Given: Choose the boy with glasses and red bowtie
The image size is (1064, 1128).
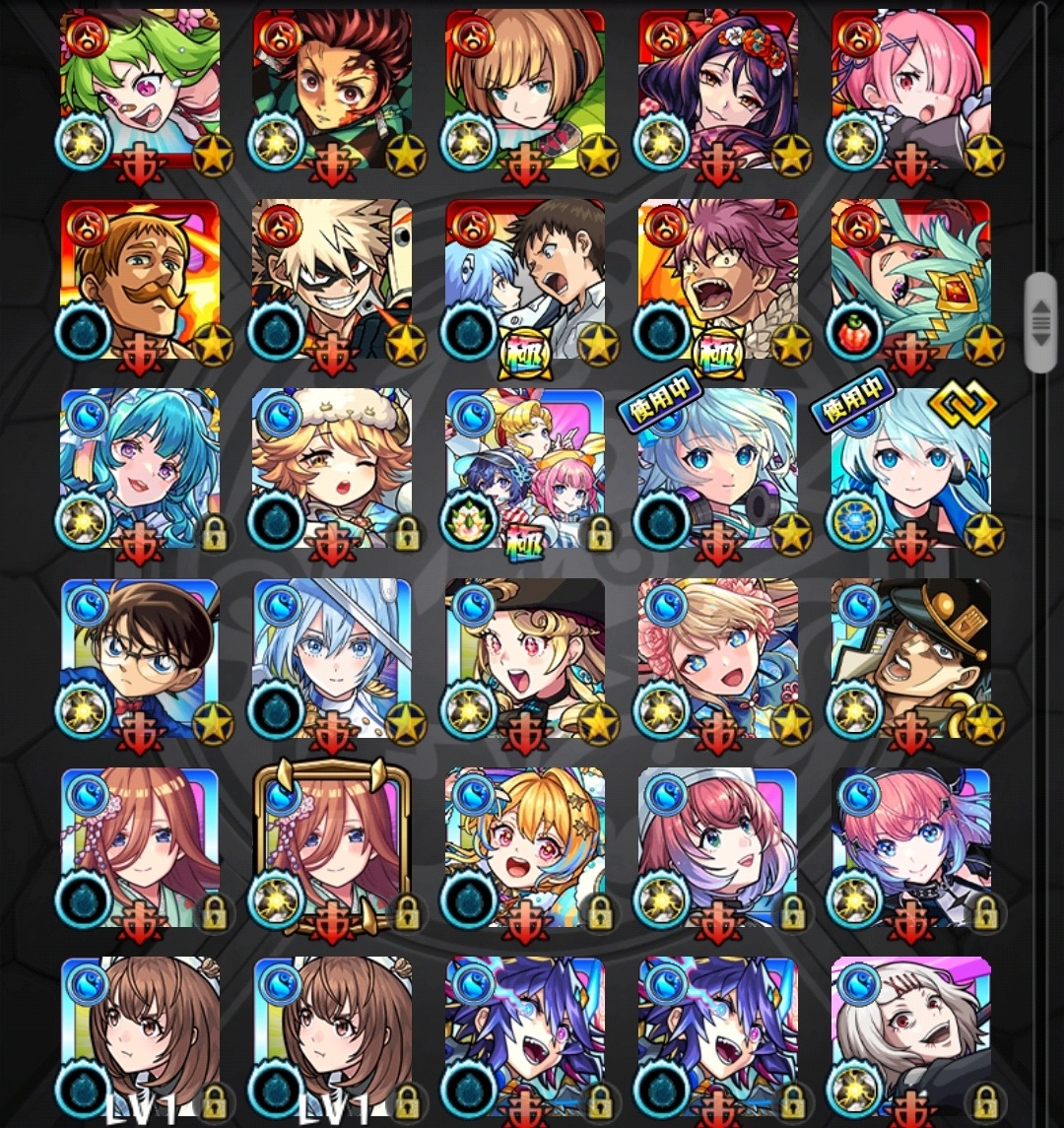Looking at the screenshot, I should coord(139,659).
